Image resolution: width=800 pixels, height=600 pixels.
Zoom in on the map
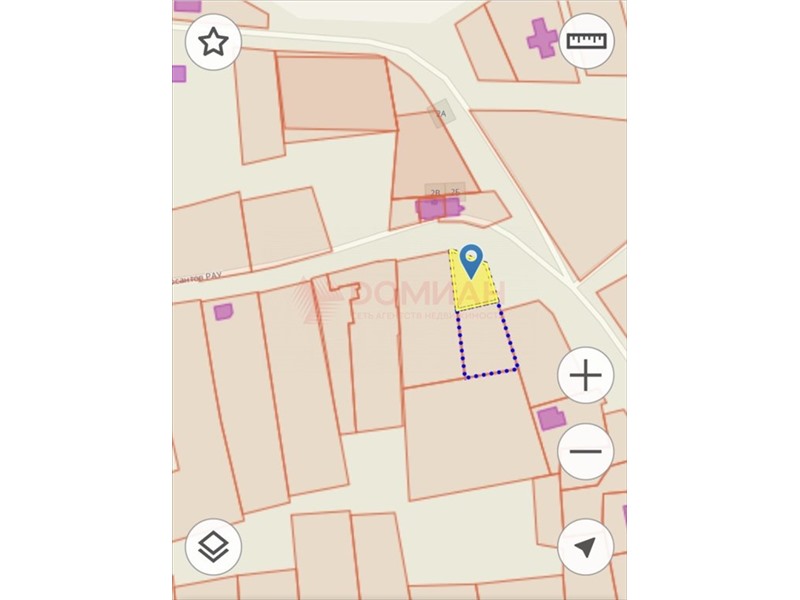(585, 376)
